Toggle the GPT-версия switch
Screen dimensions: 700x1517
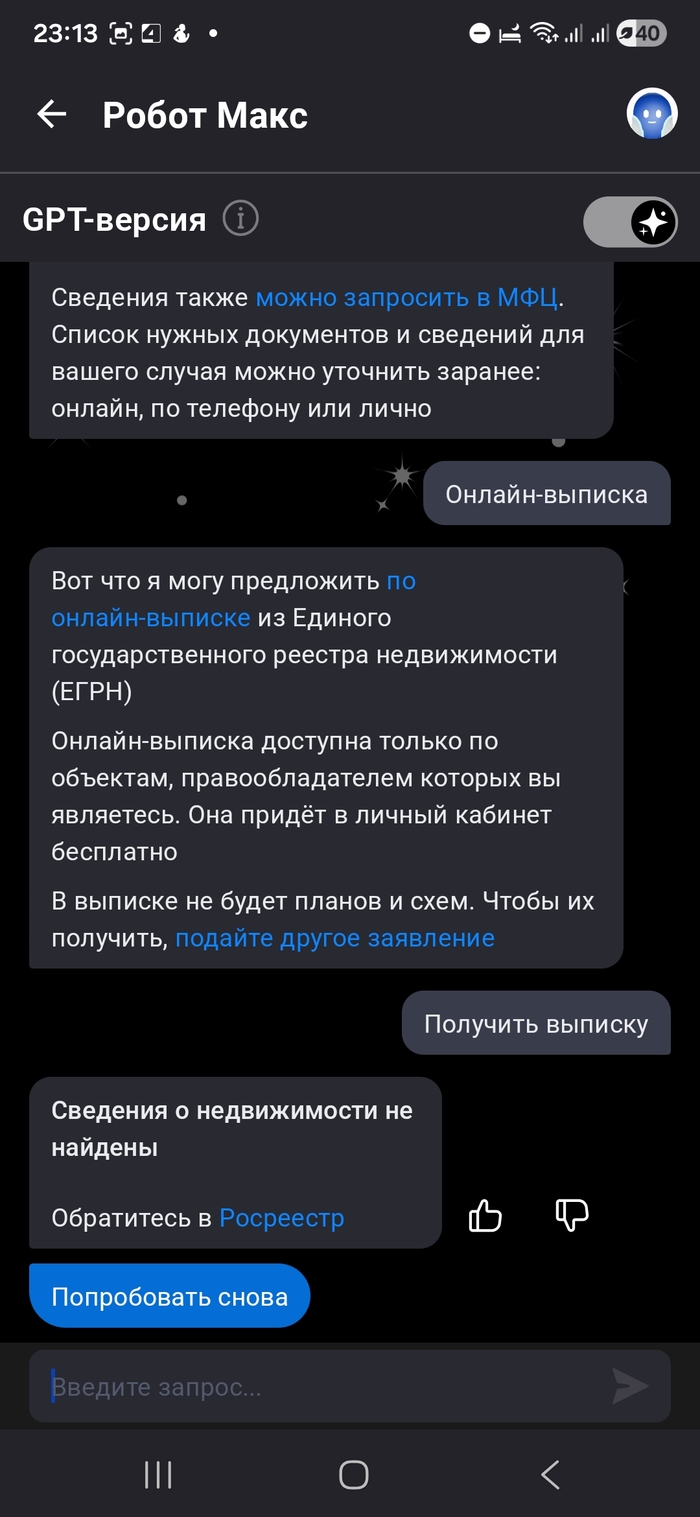[631, 221]
